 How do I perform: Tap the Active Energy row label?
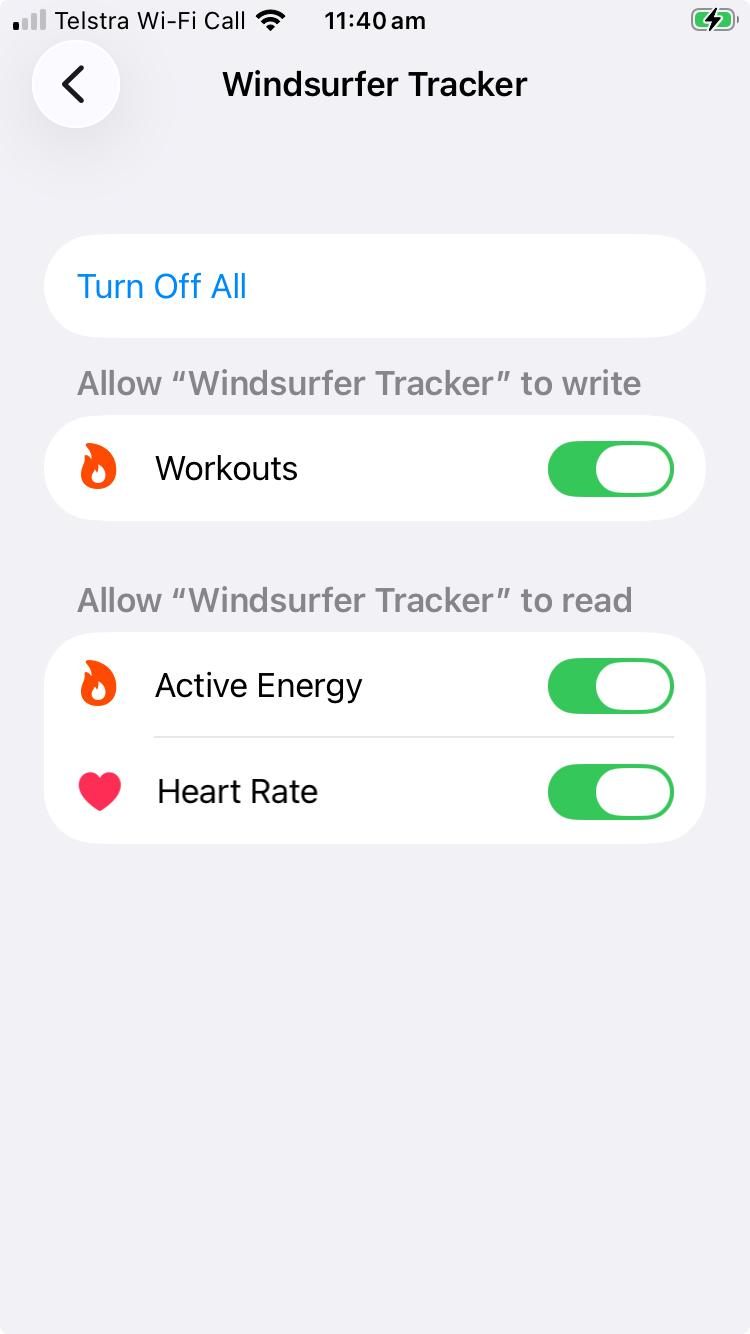pos(258,685)
